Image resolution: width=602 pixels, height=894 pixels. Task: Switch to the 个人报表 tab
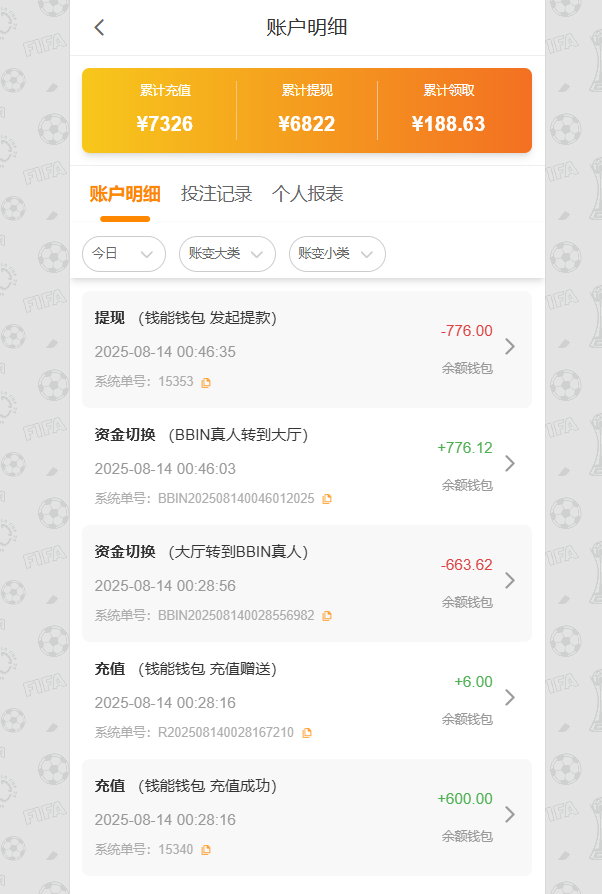(307, 194)
